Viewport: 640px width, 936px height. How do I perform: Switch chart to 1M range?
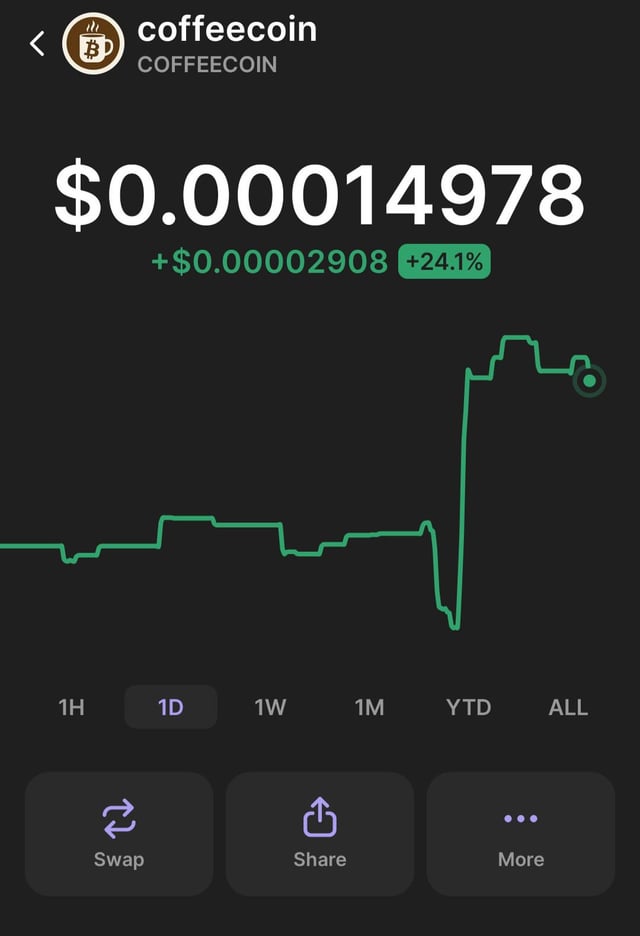[369, 707]
